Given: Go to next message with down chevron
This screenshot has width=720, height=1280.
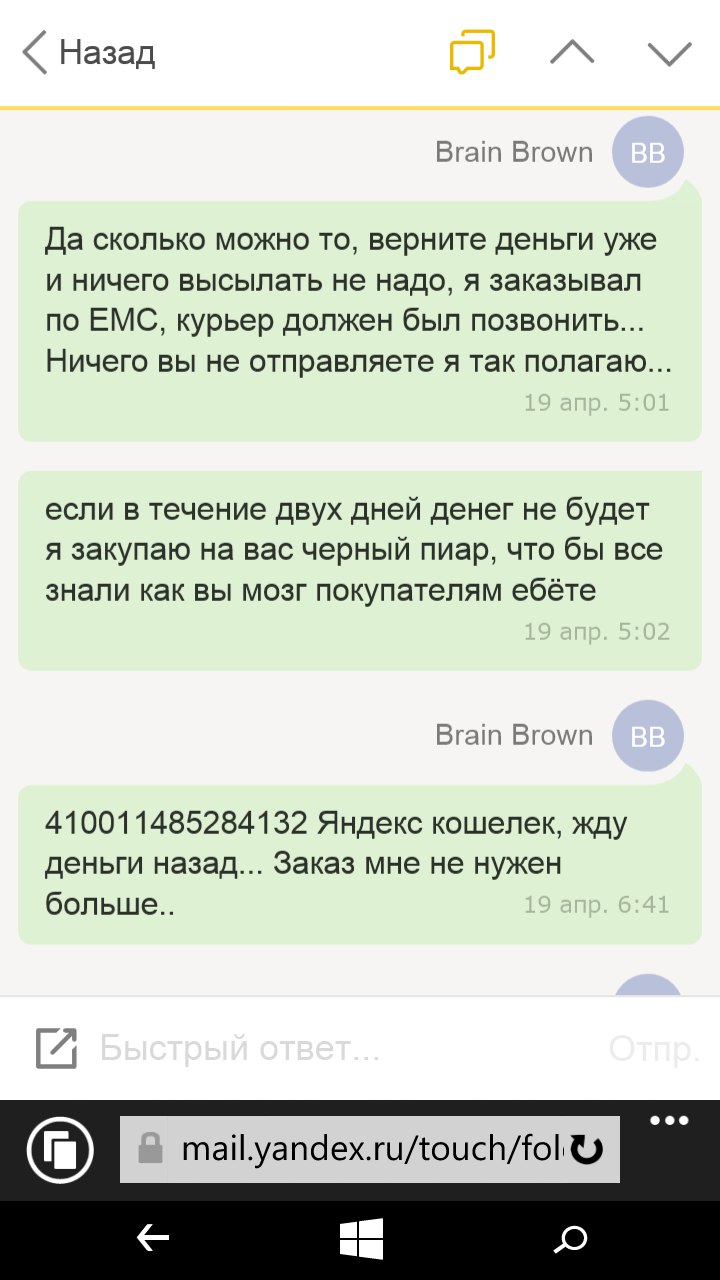Looking at the screenshot, I should point(669,53).
